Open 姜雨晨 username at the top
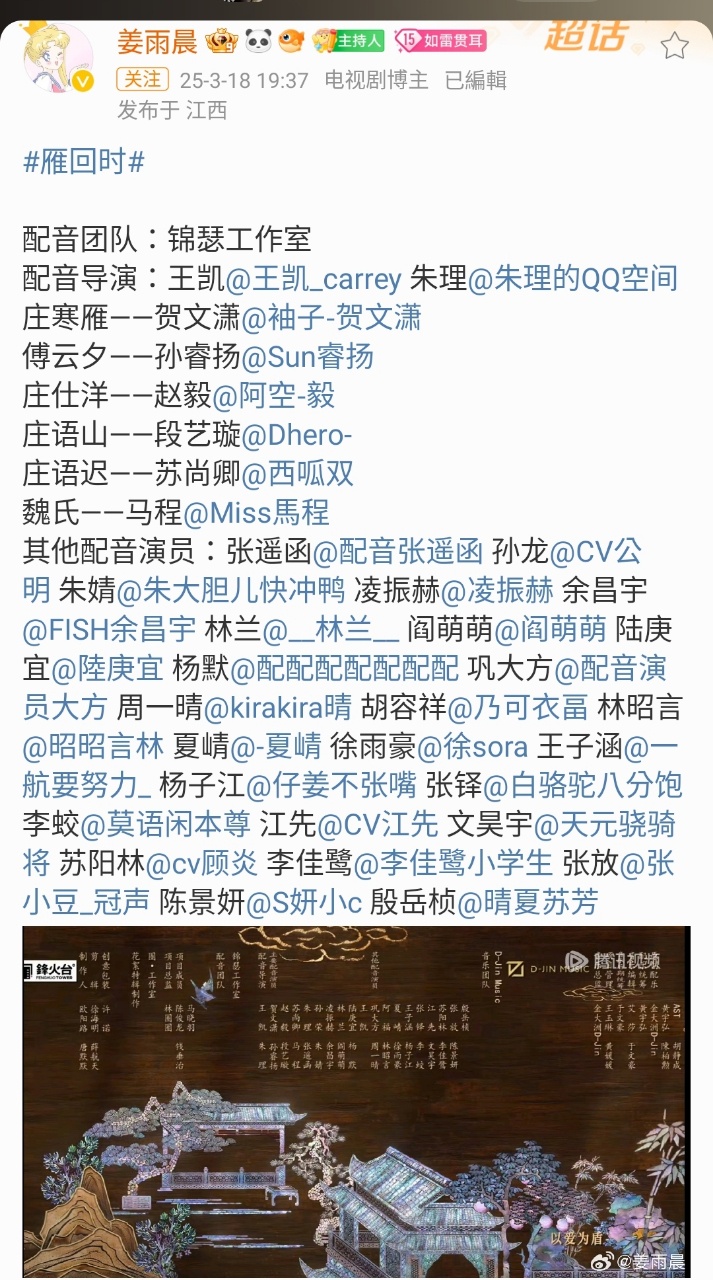The height and width of the screenshot is (1280, 713). [157, 42]
